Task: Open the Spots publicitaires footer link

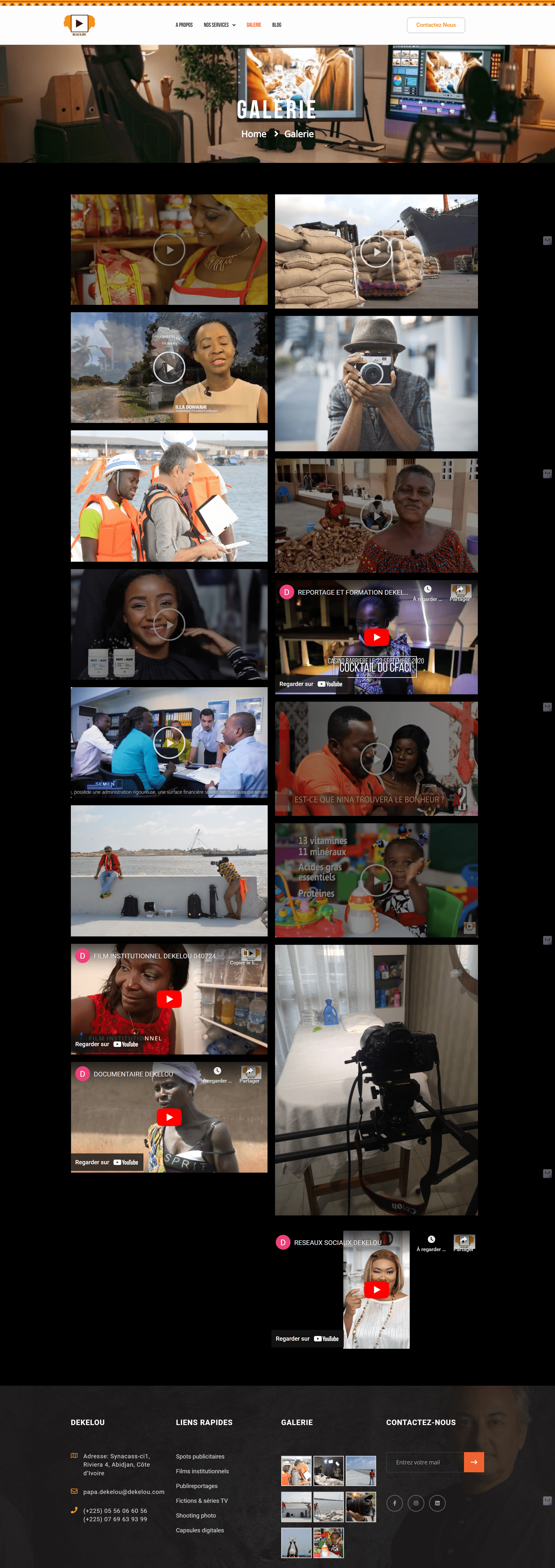Action: [x=200, y=1456]
